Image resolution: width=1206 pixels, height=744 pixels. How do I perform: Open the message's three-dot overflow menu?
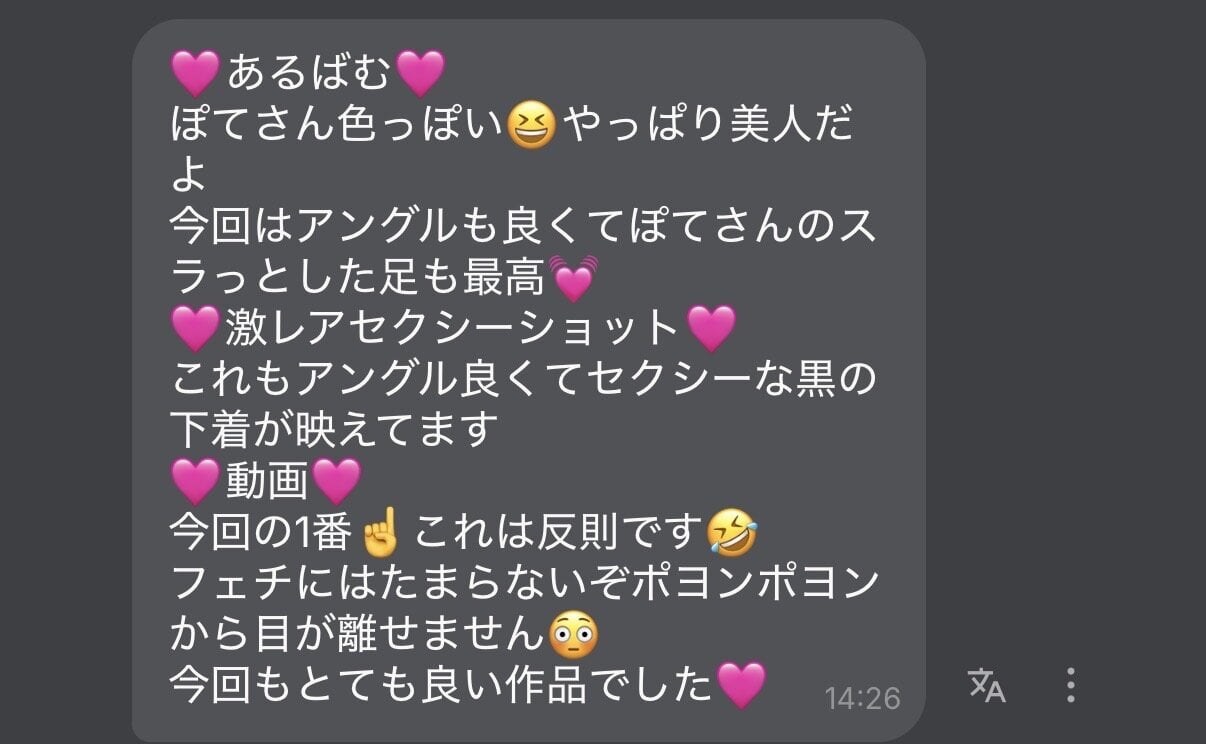(1070, 685)
